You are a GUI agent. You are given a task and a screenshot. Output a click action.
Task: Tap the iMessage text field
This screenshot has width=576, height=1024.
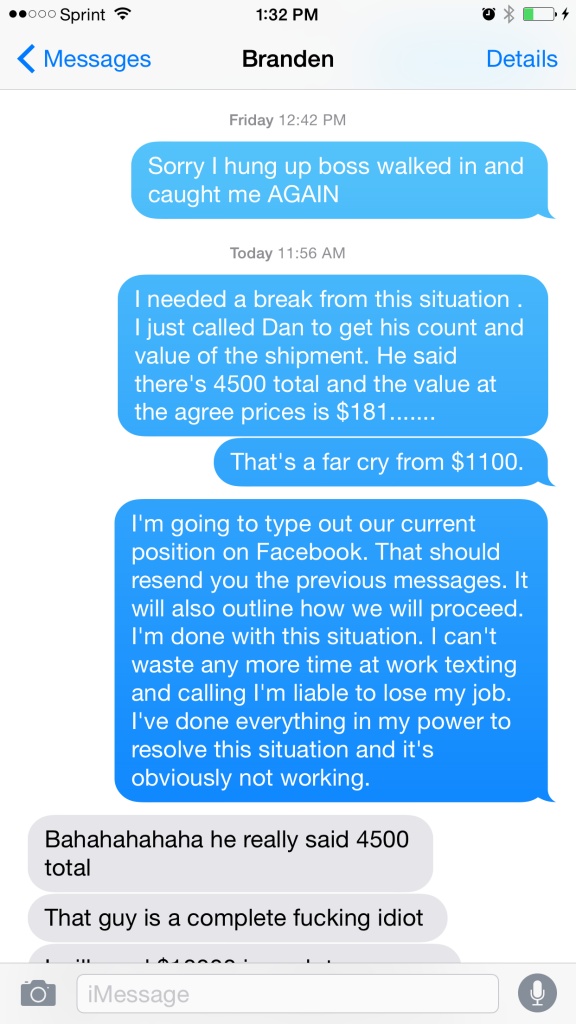click(x=287, y=994)
